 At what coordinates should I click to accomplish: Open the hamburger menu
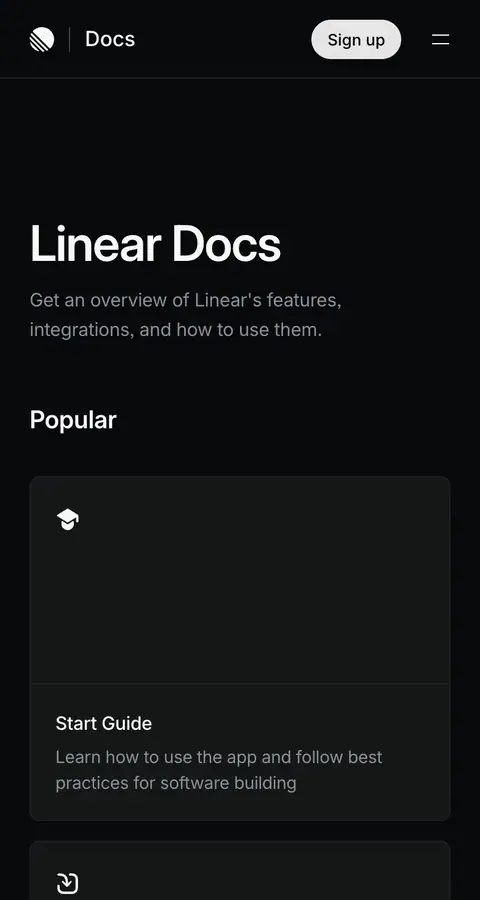click(x=440, y=40)
